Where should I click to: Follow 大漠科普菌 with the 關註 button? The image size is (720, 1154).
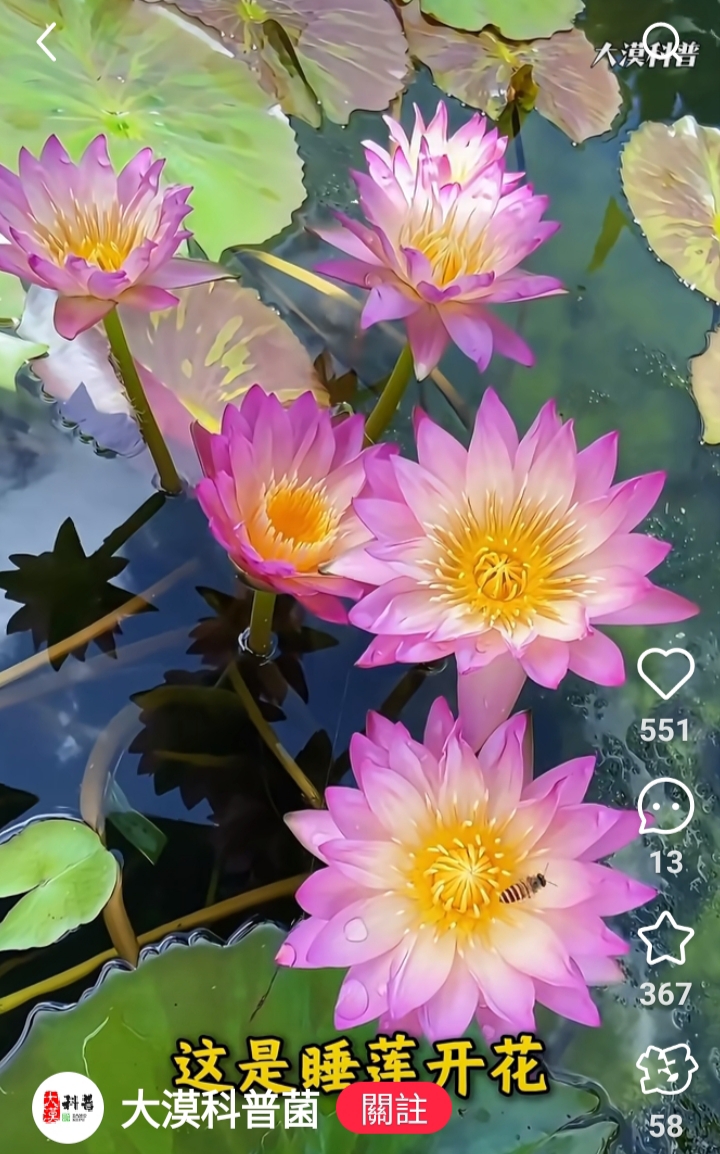point(394,1108)
